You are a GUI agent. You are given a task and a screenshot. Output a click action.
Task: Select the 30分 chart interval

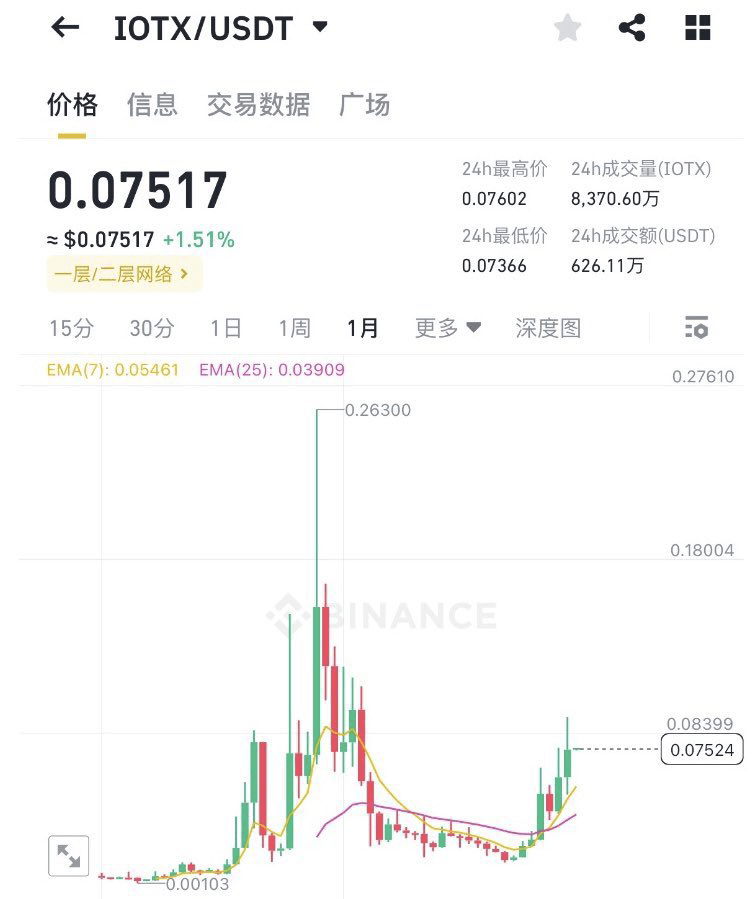151,328
